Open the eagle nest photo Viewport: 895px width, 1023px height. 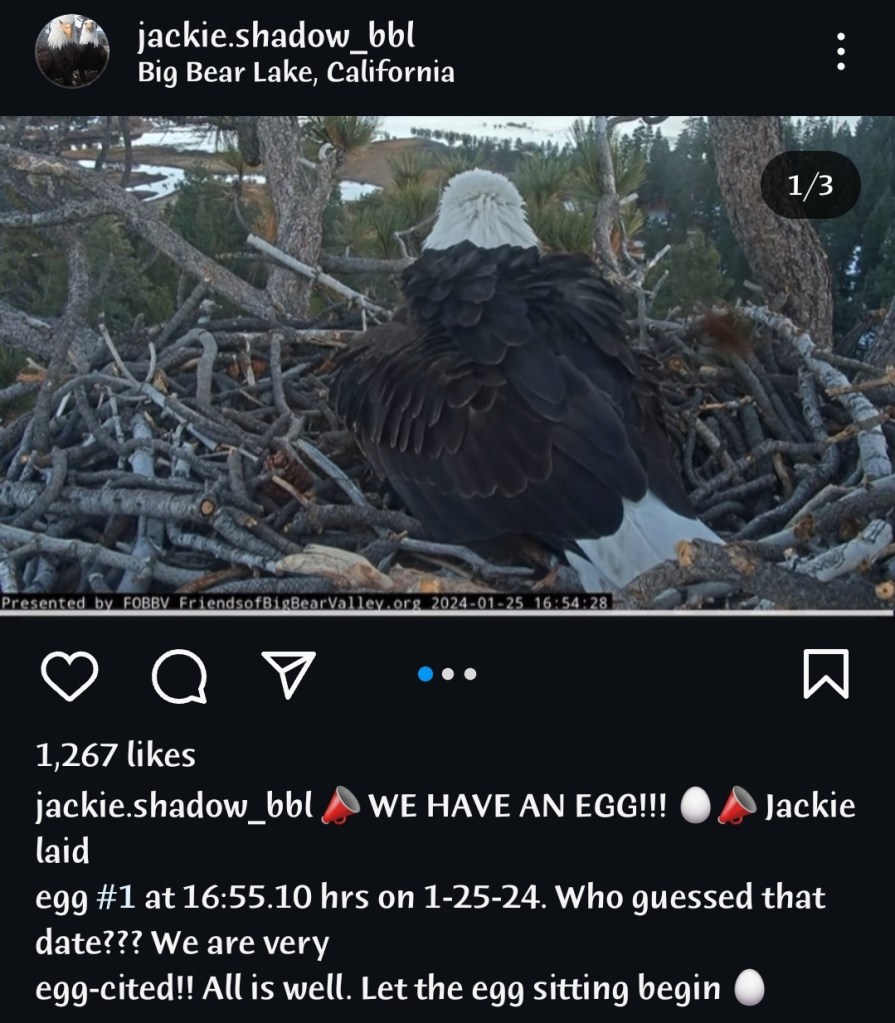click(447, 363)
